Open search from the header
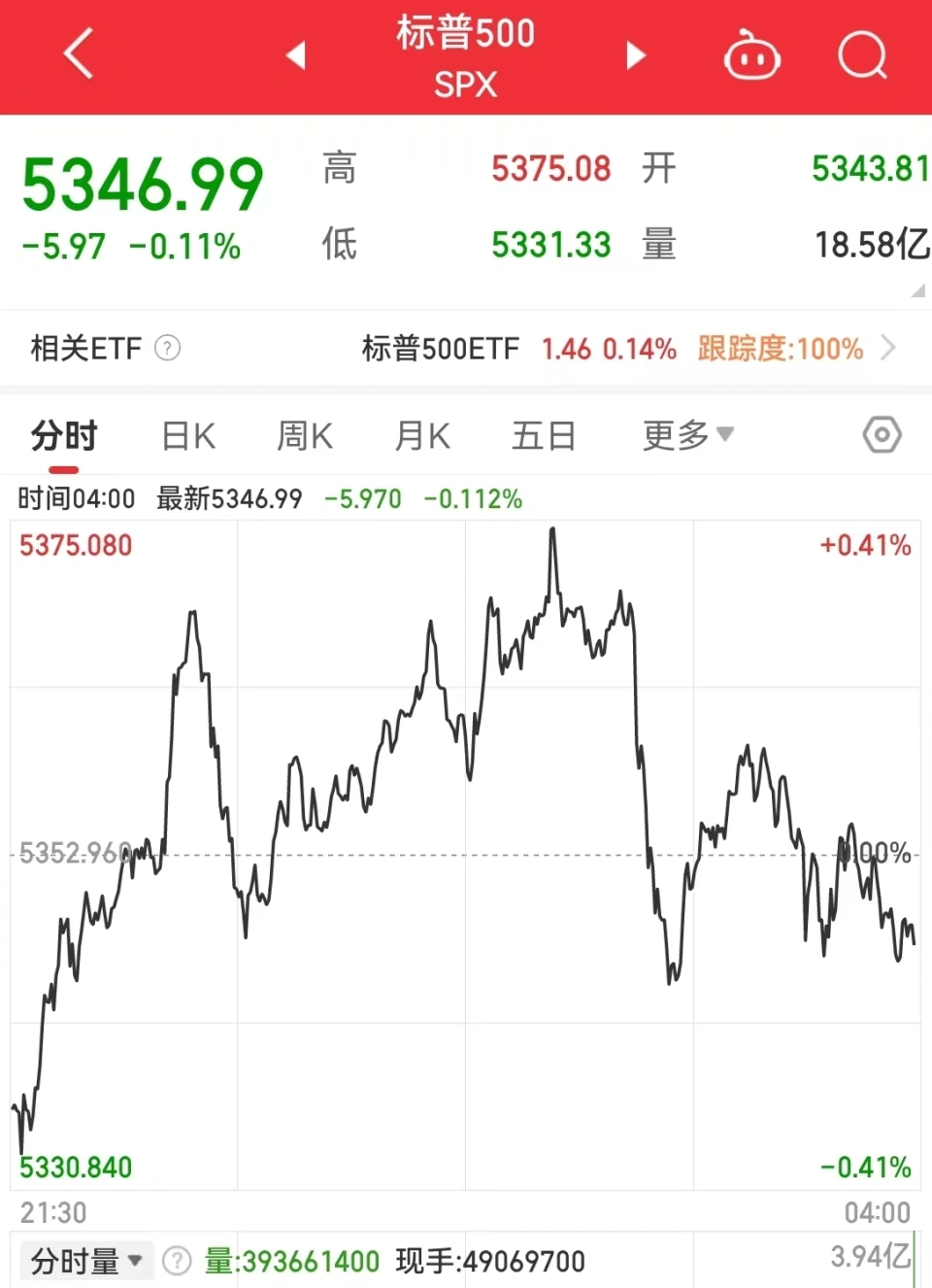The height and width of the screenshot is (1288, 932). point(862,55)
